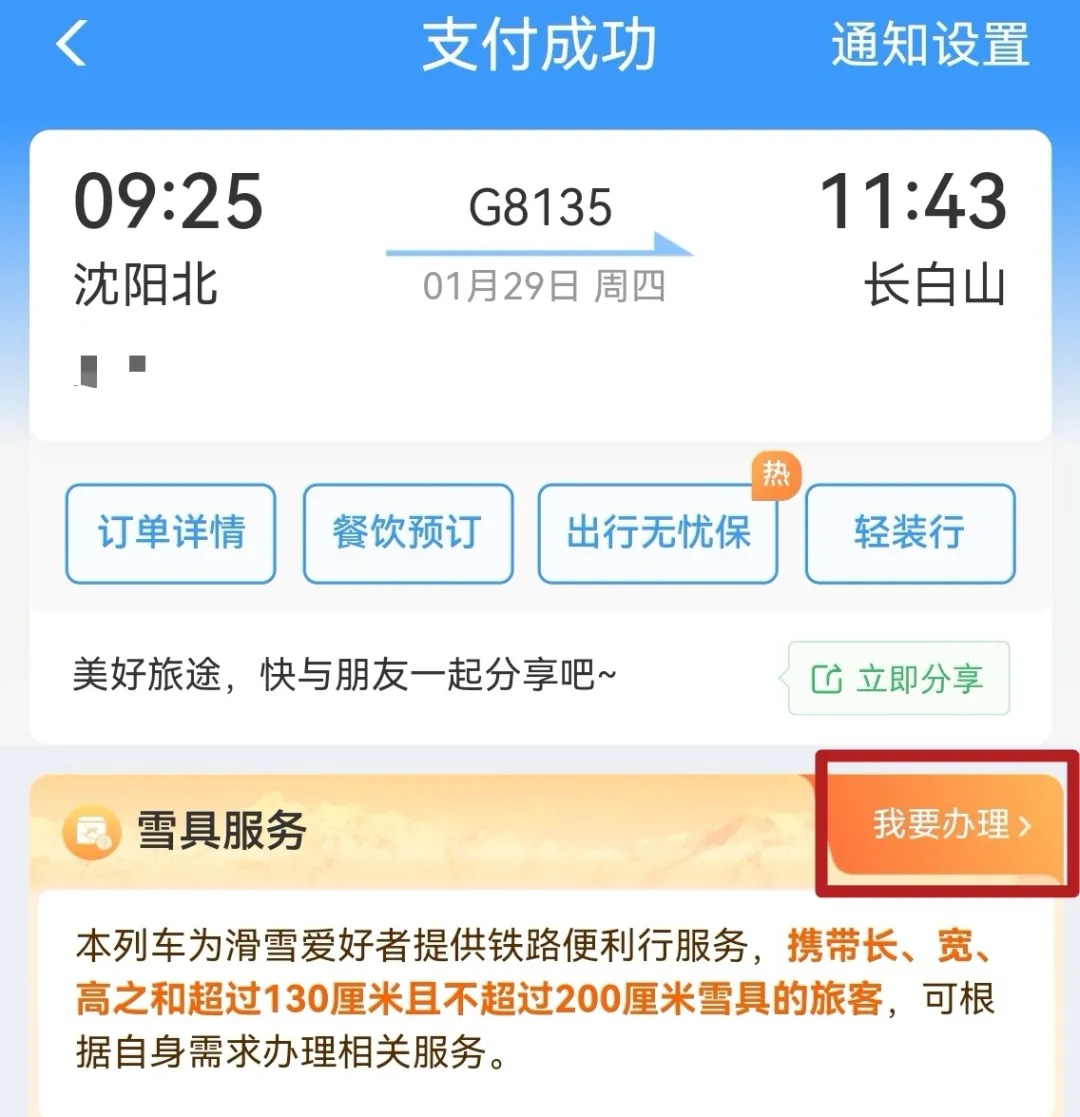Viewport: 1080px width, 1117px height.
Task: Tap 立即分享 to share the trip
Action: click(898, 678)
